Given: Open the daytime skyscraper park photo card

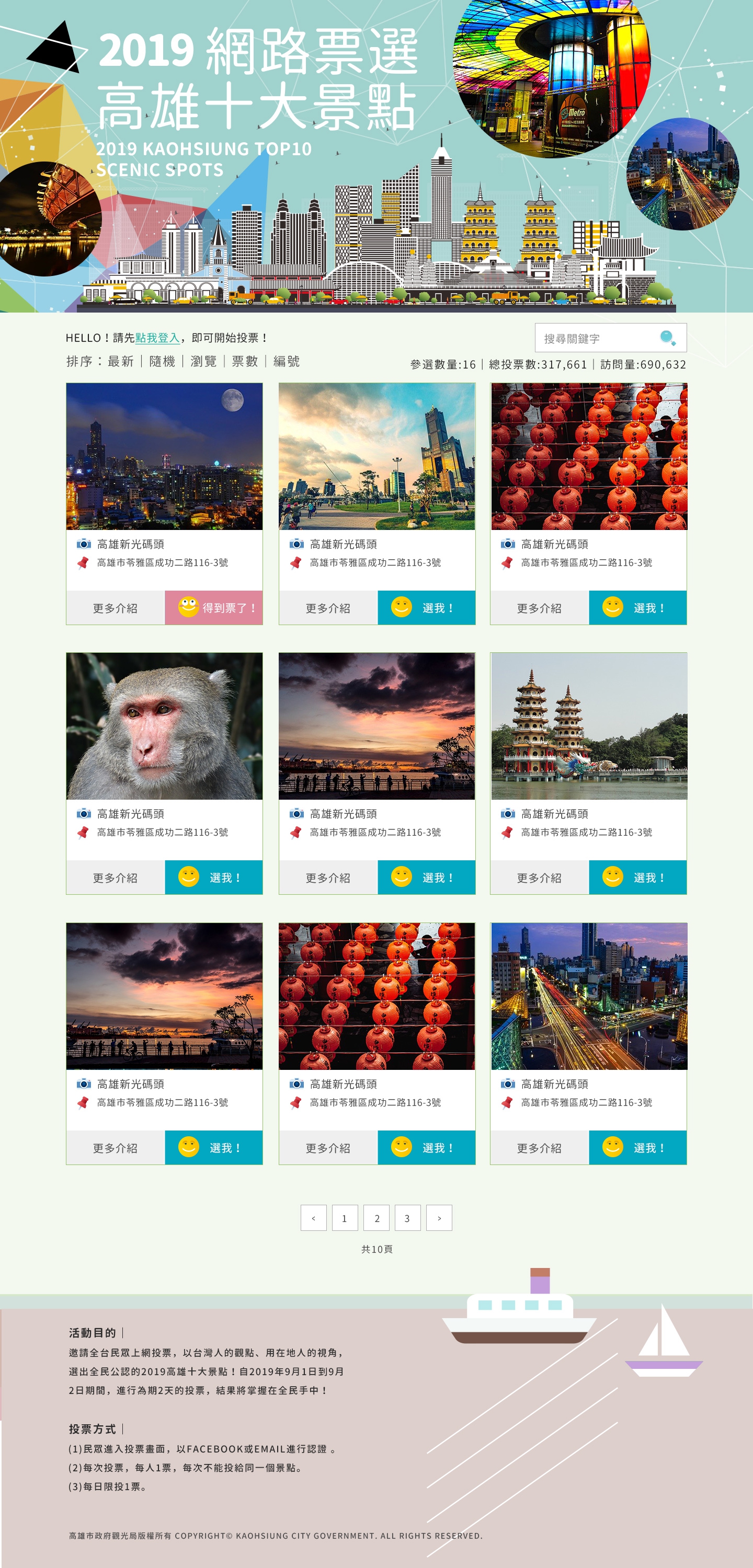Looking at the screenshot, I should [x=376, y=456].
